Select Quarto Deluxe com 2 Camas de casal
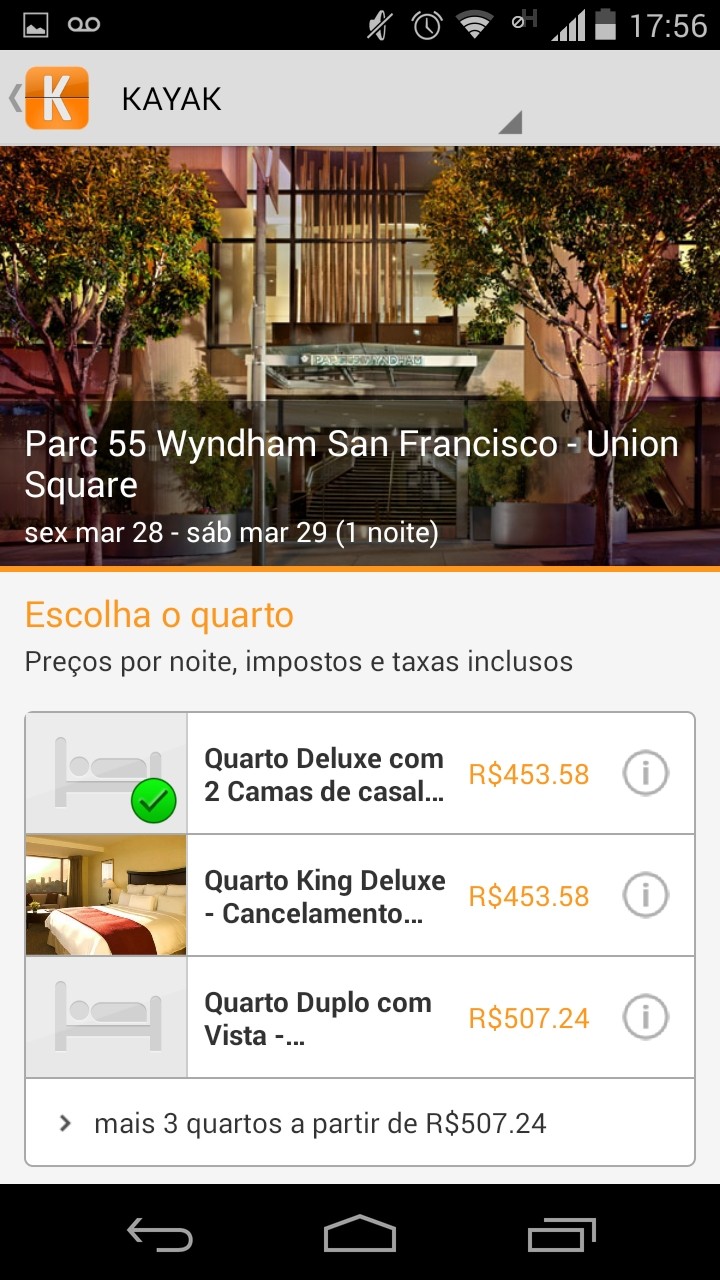This screenshot has width=720, height=1280. click(325, 774)
